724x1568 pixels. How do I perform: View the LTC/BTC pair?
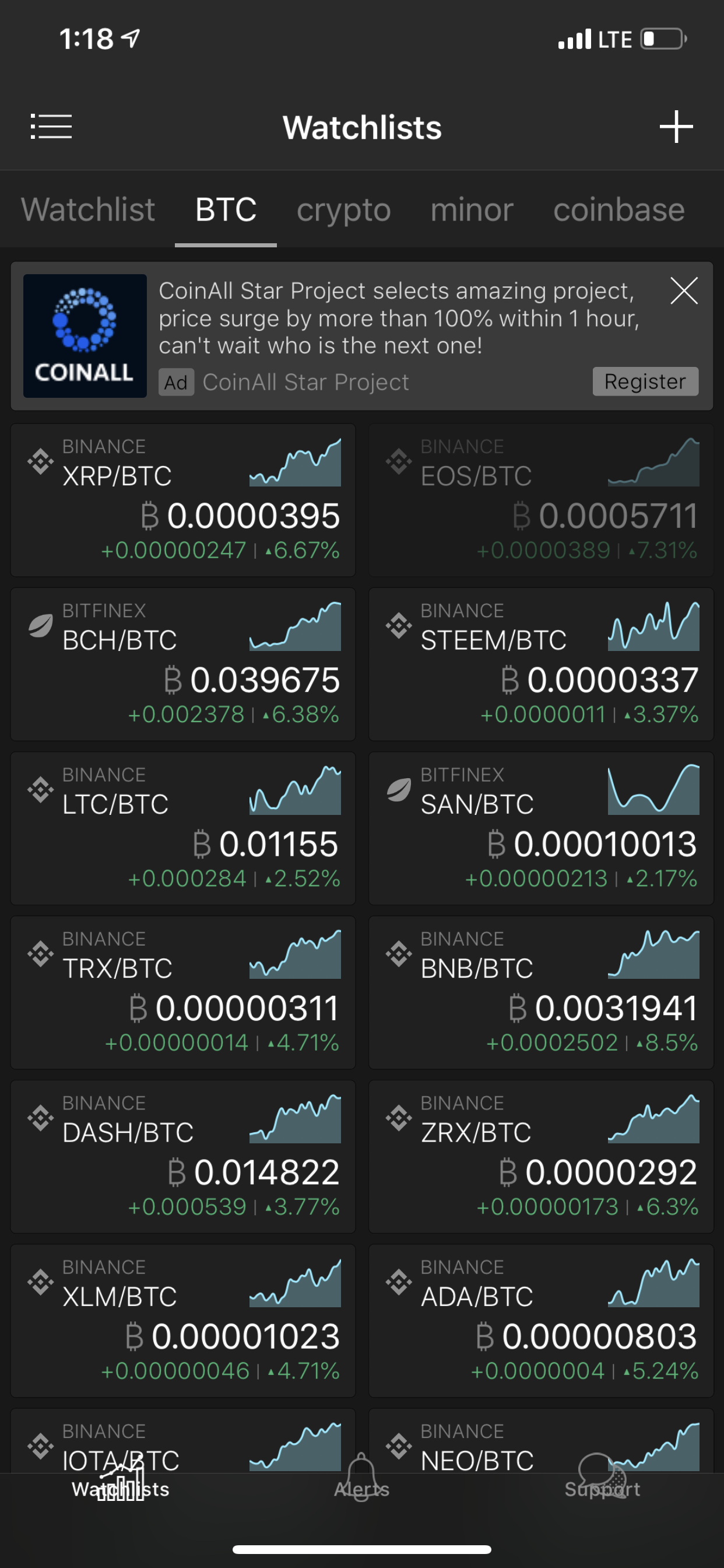tap(182, 828)
